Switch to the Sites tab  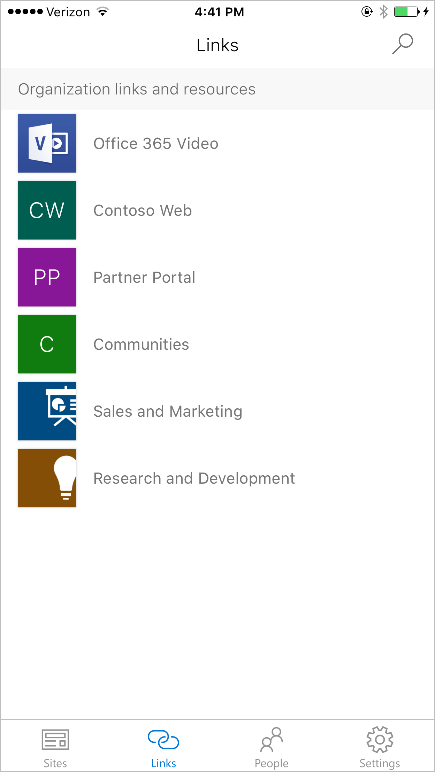tap(55, 747)
